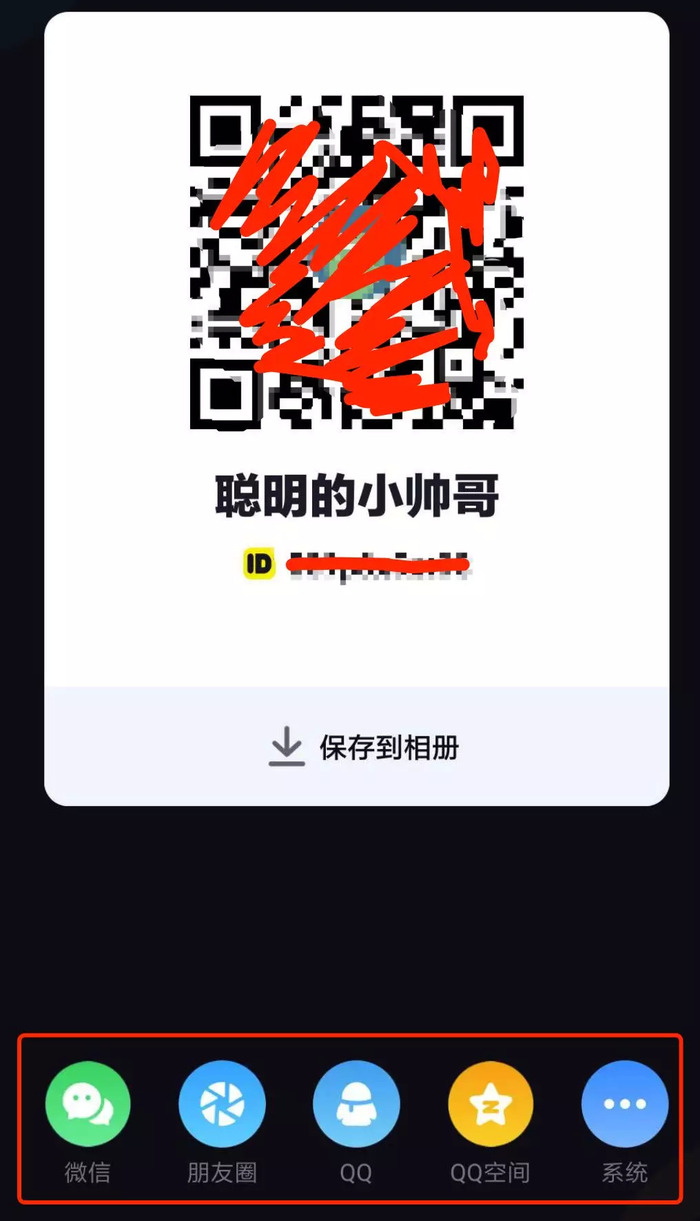Open the 系统 share options

[624, 1104]
